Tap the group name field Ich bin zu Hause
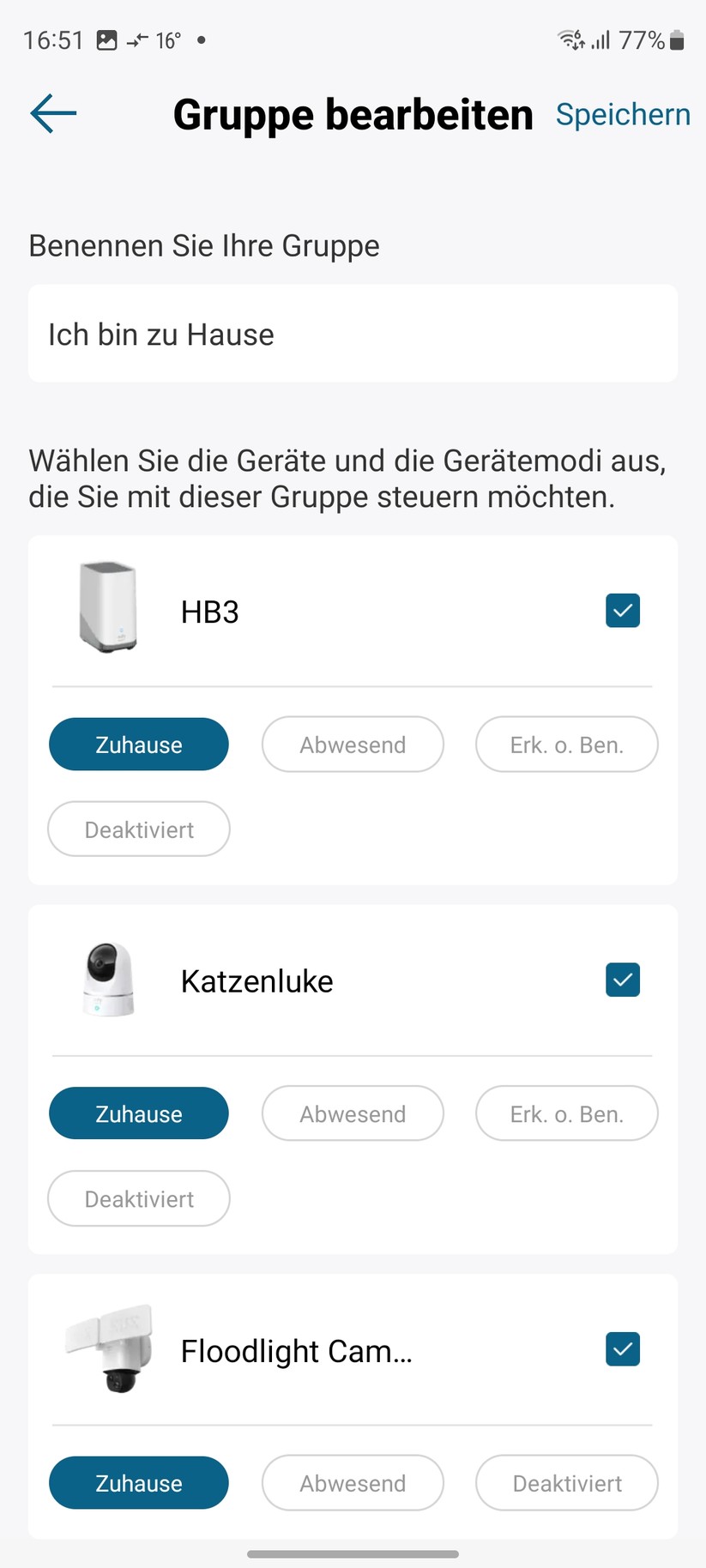 (x=353, y=334)
